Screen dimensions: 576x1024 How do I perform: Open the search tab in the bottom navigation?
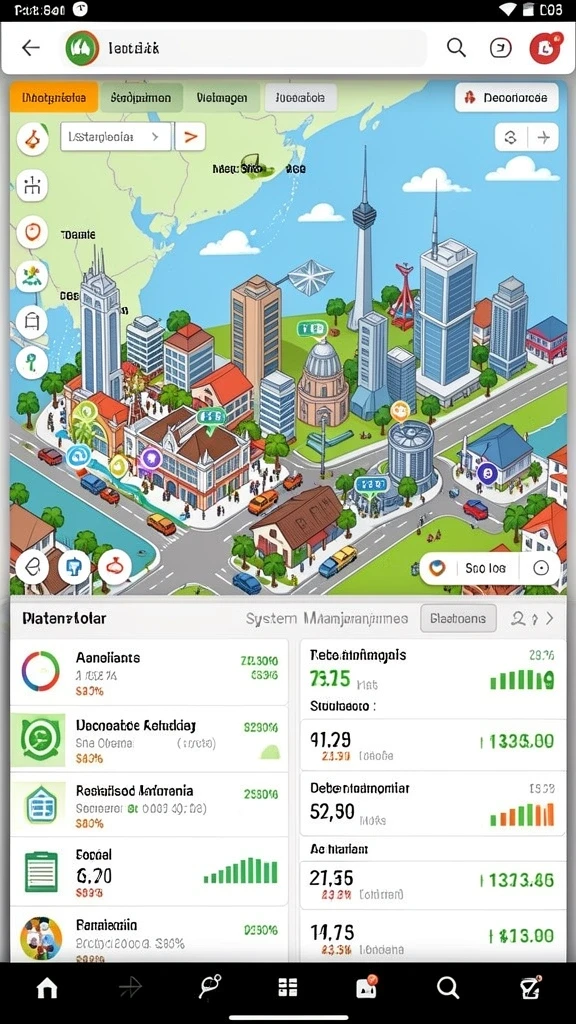(447, 988)
